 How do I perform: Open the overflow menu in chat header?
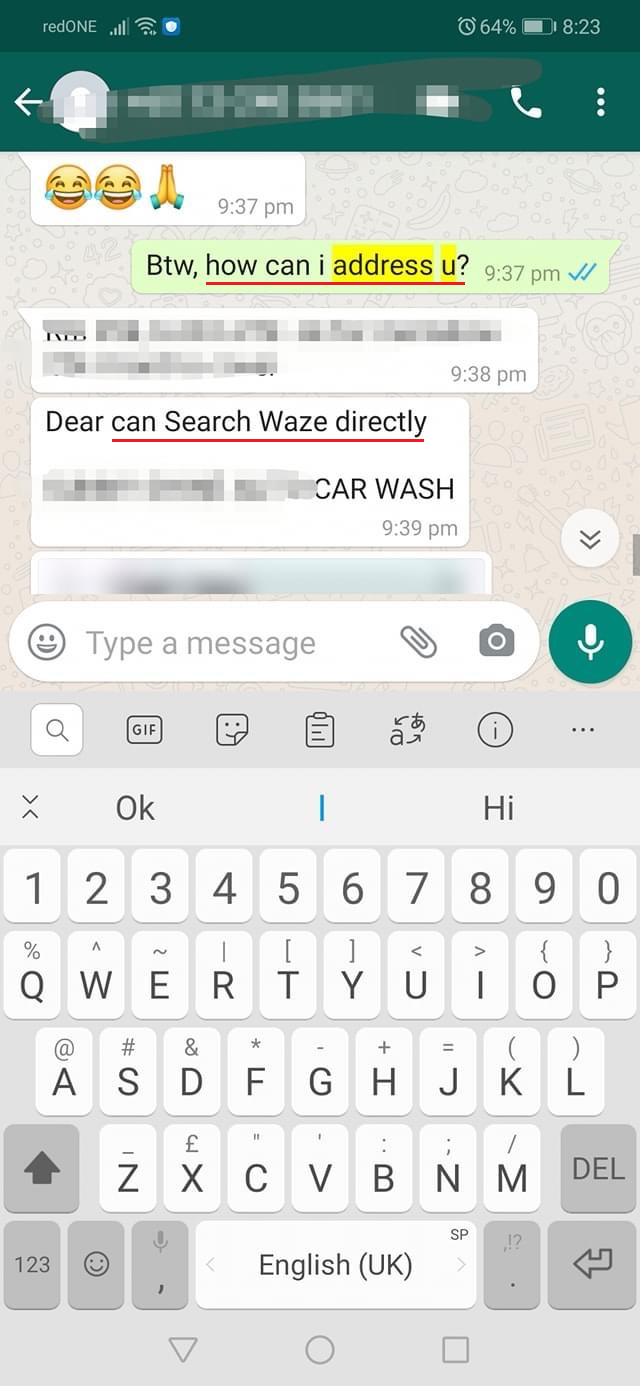click(x=600, y=102)
